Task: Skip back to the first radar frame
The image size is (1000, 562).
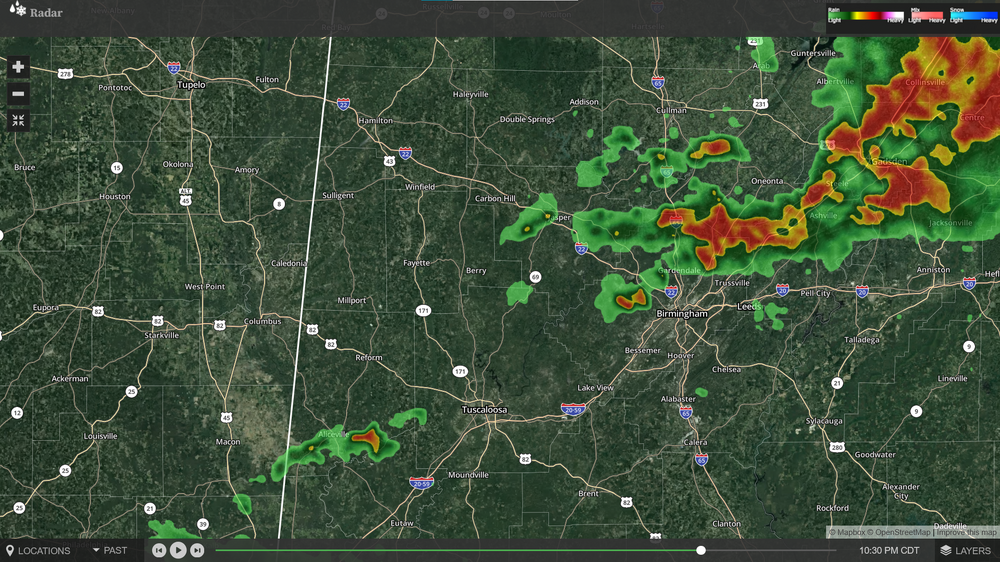Action: 158,550
